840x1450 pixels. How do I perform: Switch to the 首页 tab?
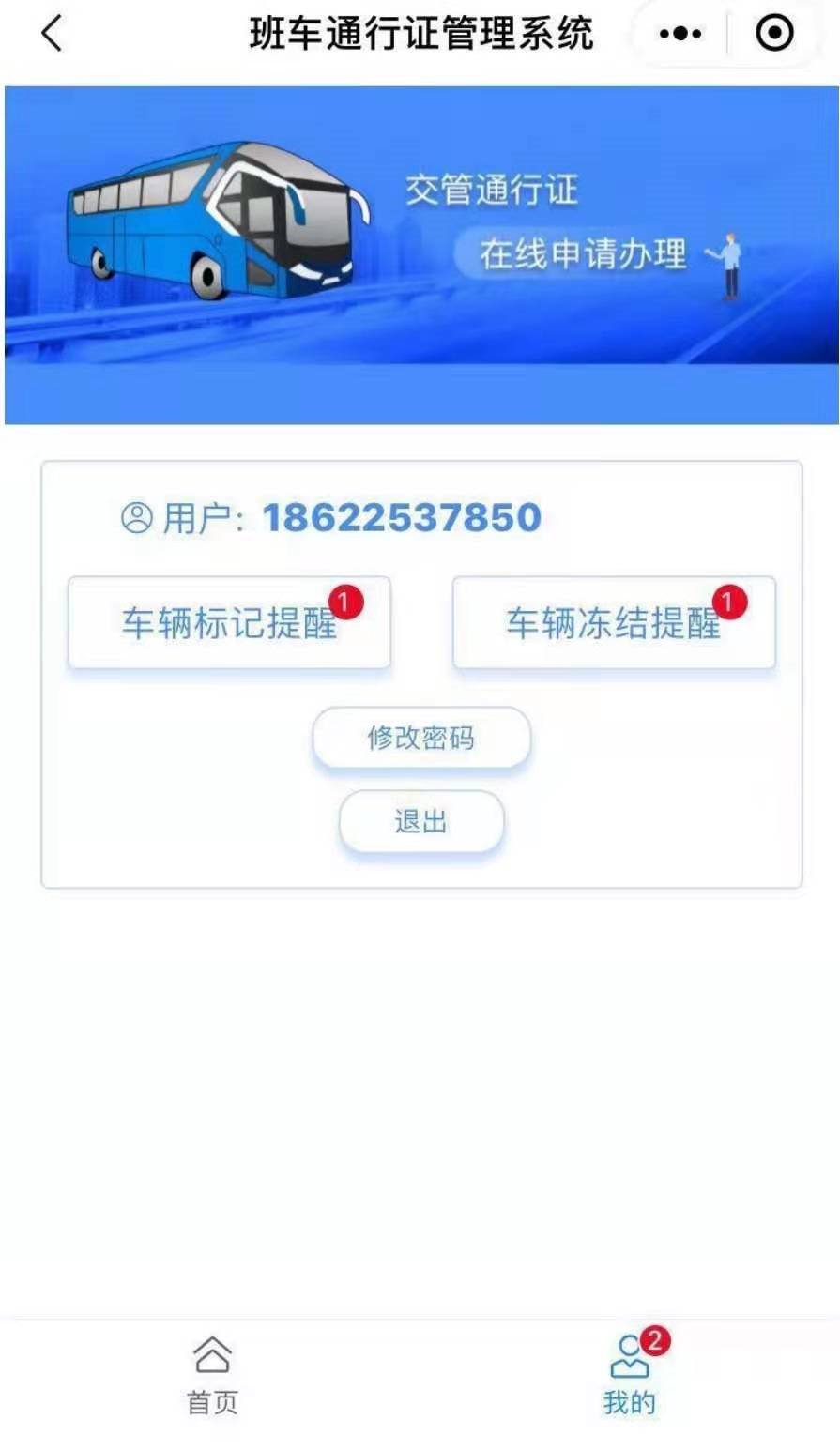point(212,1375)
